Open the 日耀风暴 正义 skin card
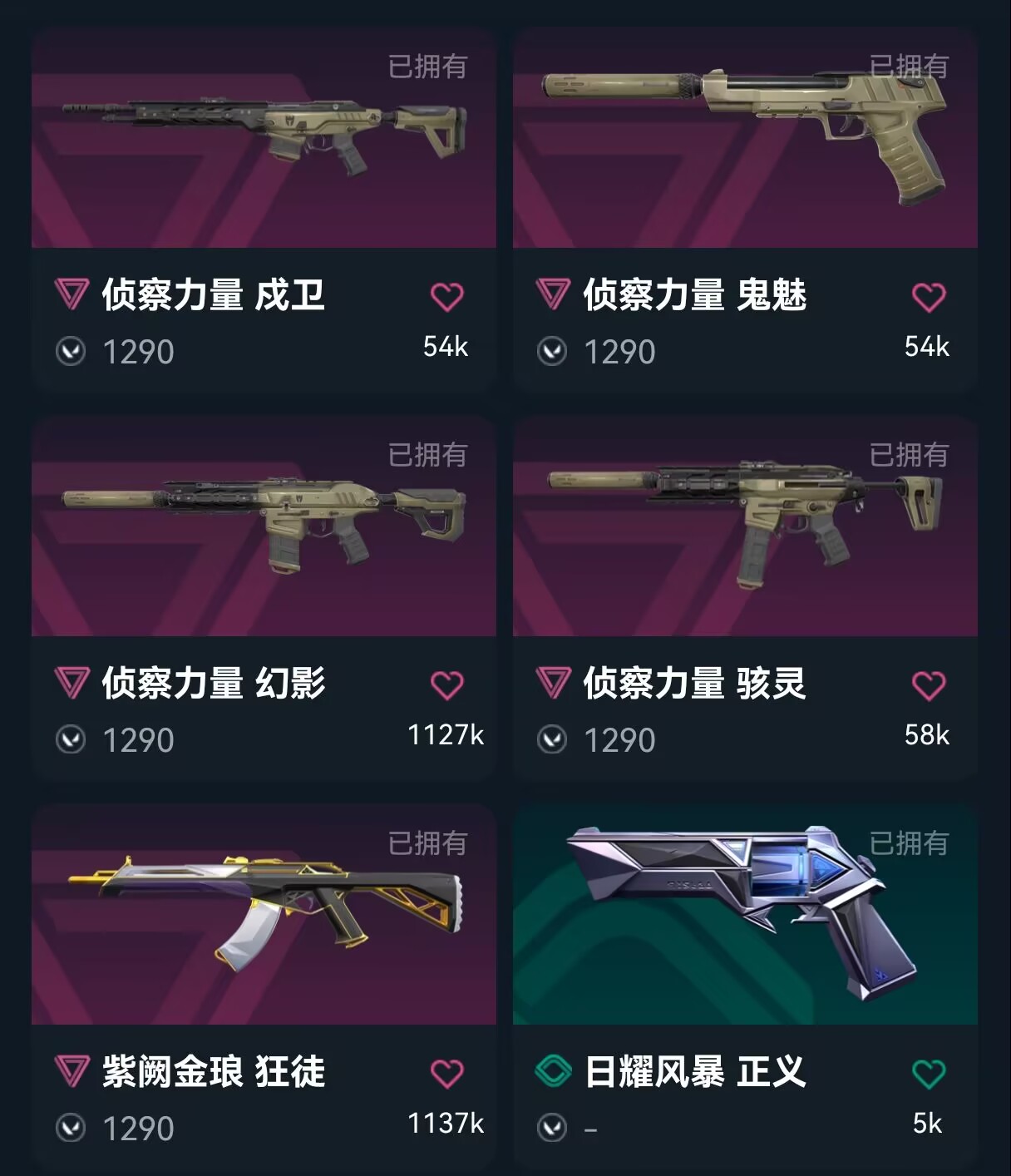Image resolution: width=1011 pixels, height=1176 pixels. [x=745, y=915]
